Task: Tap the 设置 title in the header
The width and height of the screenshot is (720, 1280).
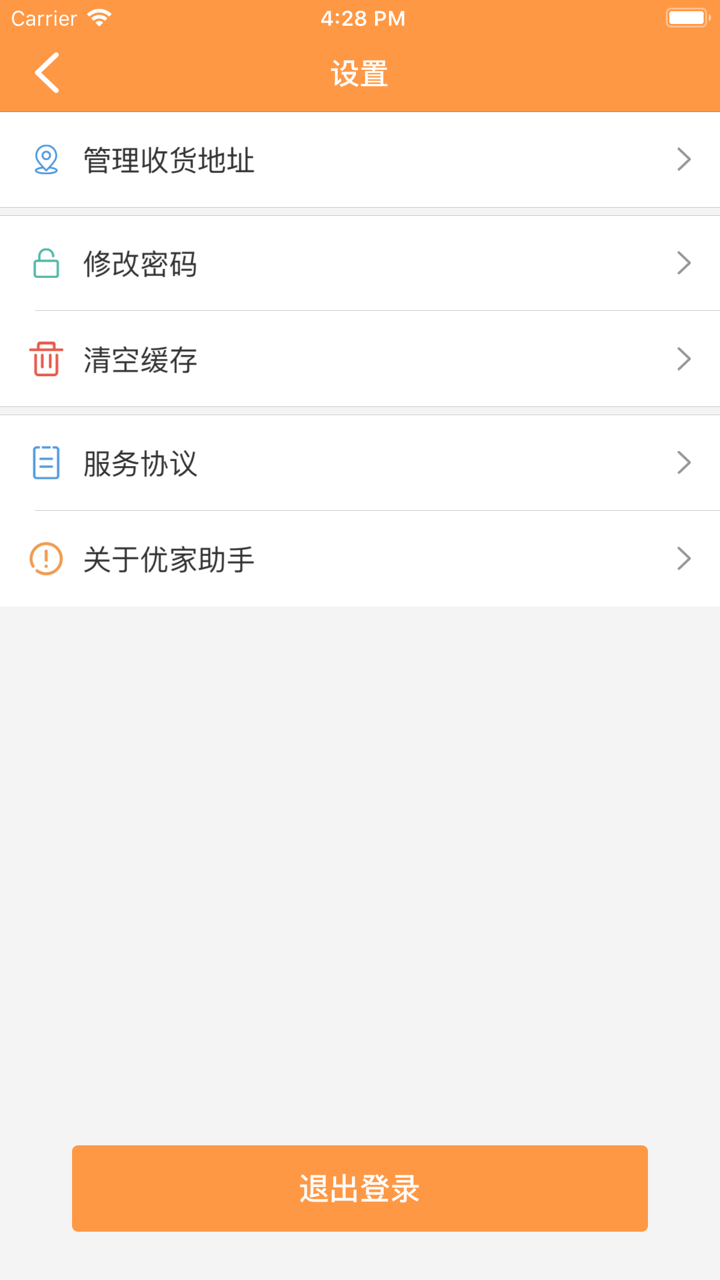Action: [x=359, y=74]
